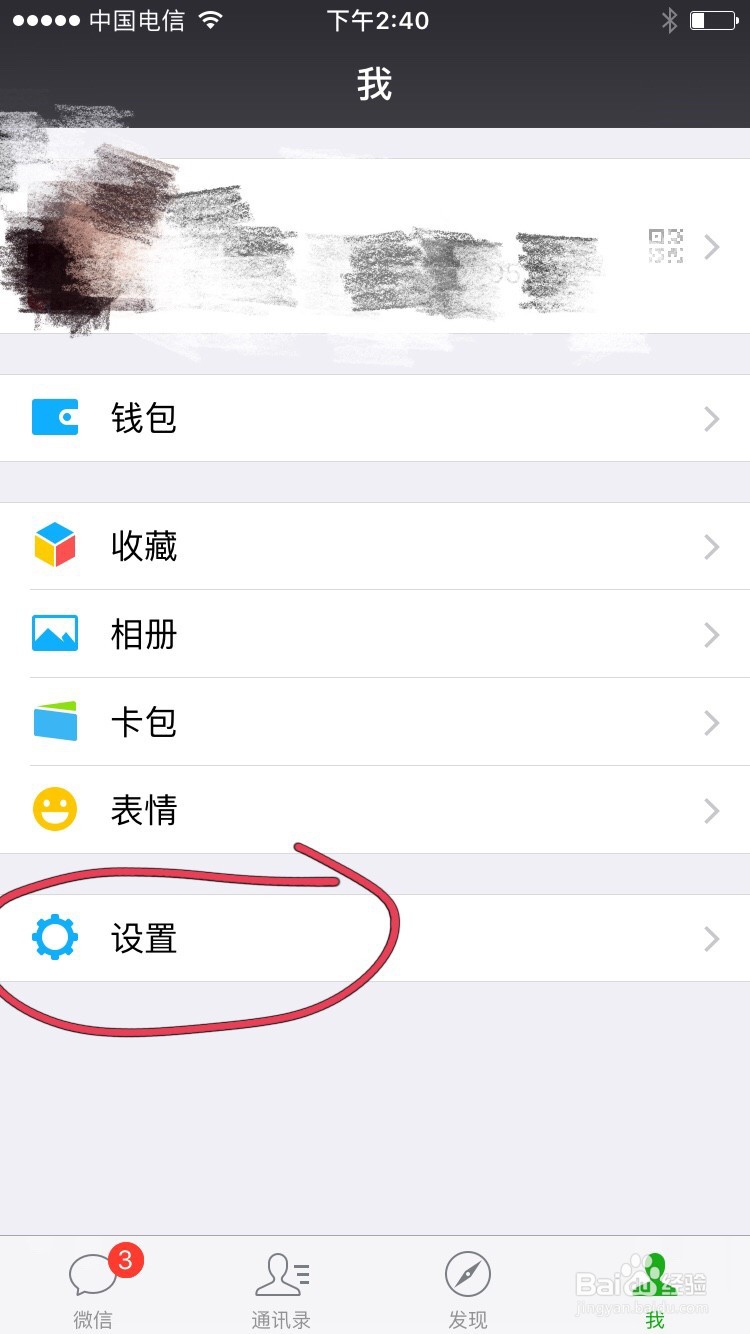This screenshot has width=750, height=1334.
Task: Open Wallet via the blue wallet icon
Action: click(x=57, y=418)
